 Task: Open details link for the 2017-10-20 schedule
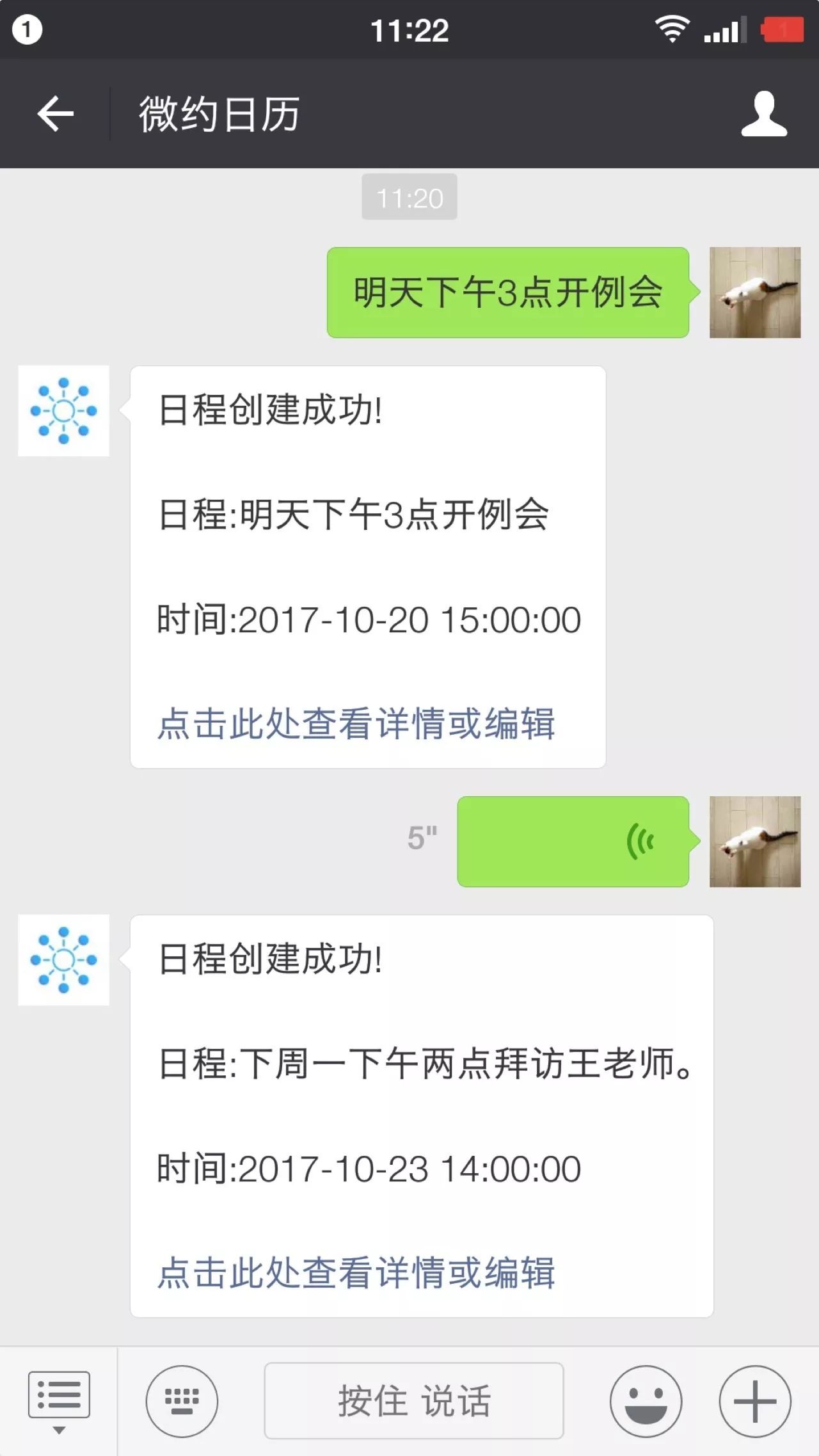coord(356,723)
